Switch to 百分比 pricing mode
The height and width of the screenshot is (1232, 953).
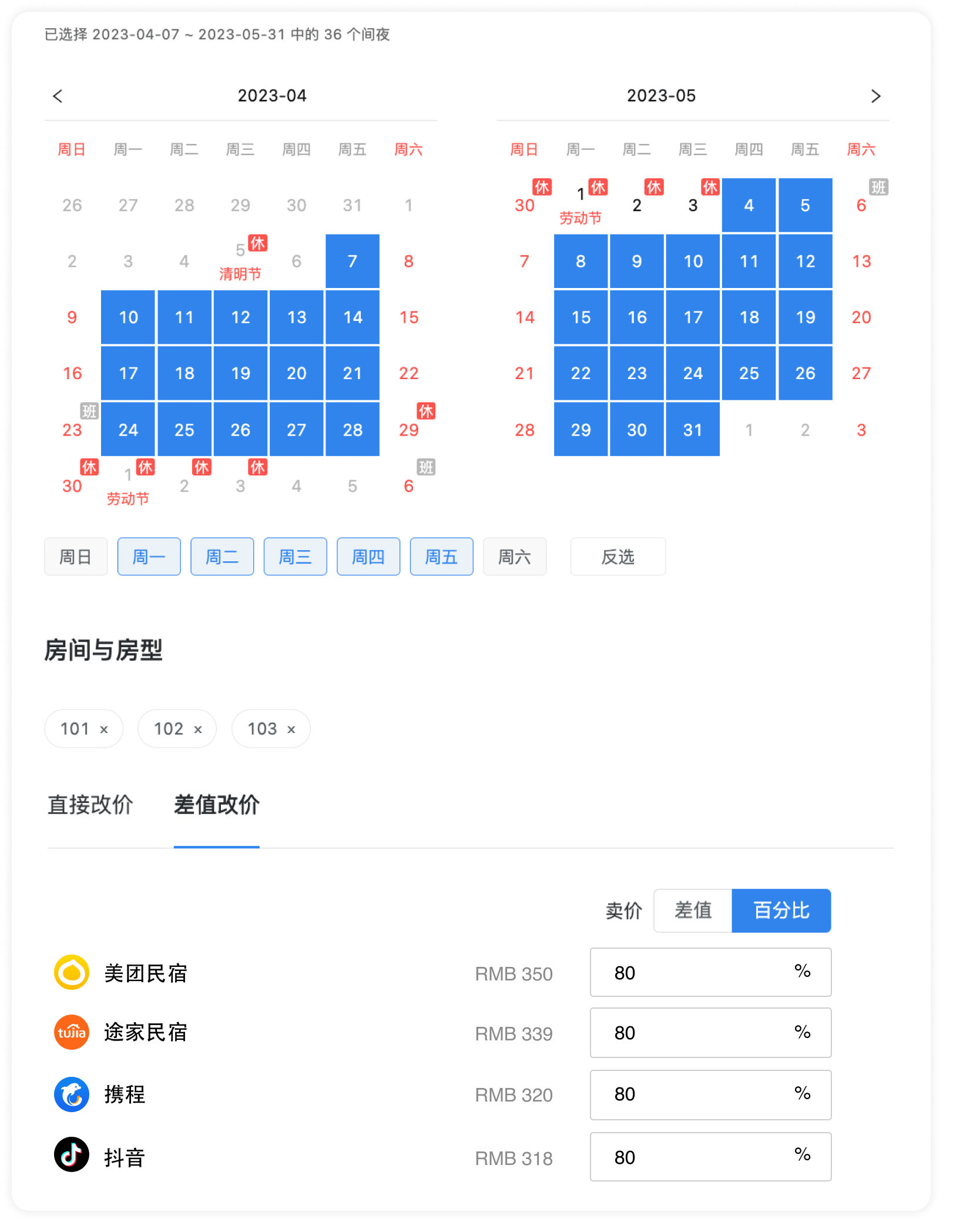(x=781, y=910)
